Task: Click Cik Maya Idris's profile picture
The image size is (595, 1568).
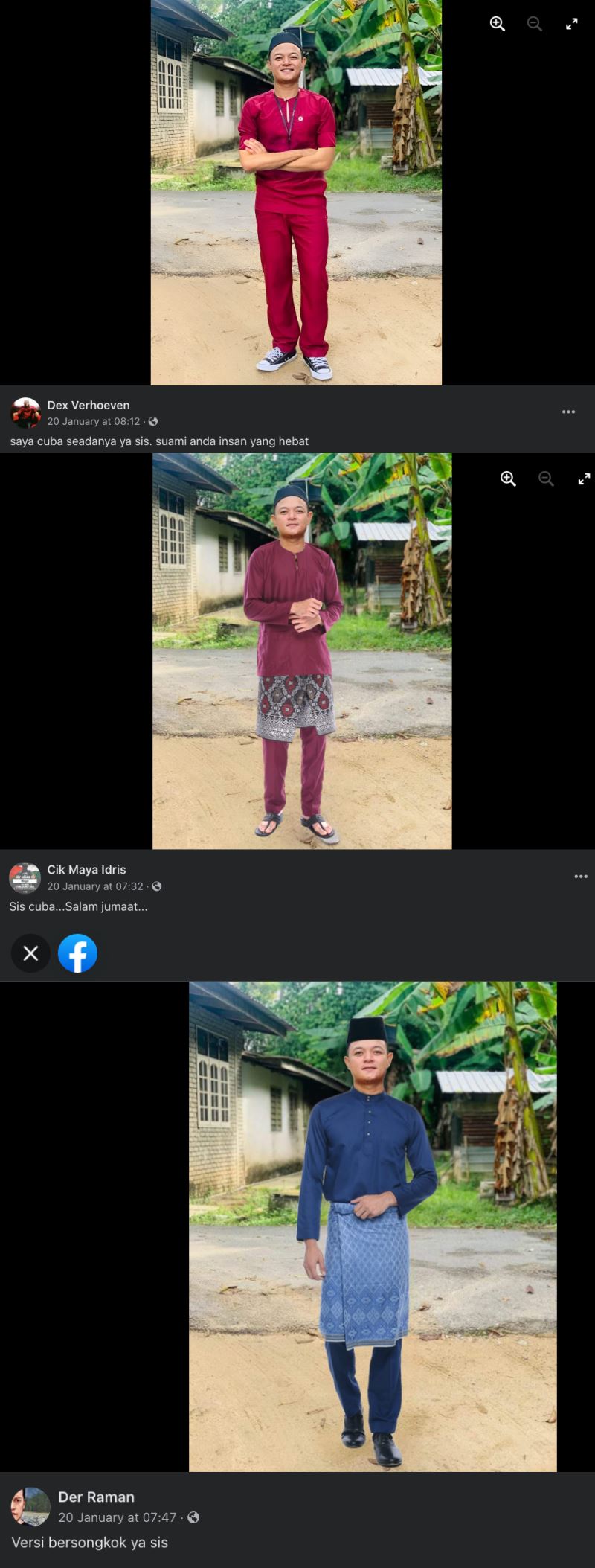Action: pos(25,878)
